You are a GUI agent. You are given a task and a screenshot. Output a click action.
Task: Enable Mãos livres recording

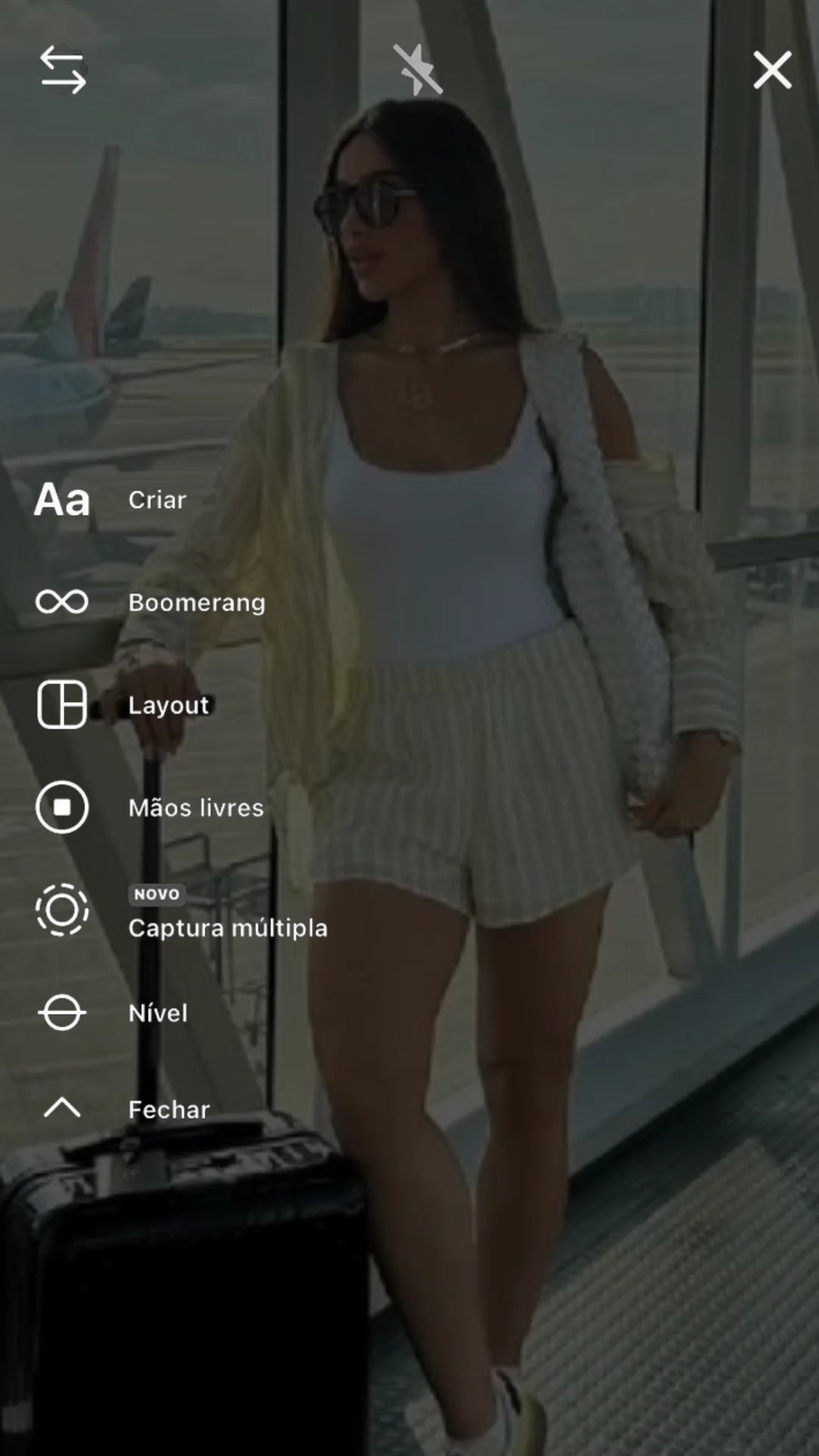coord(149,807)
